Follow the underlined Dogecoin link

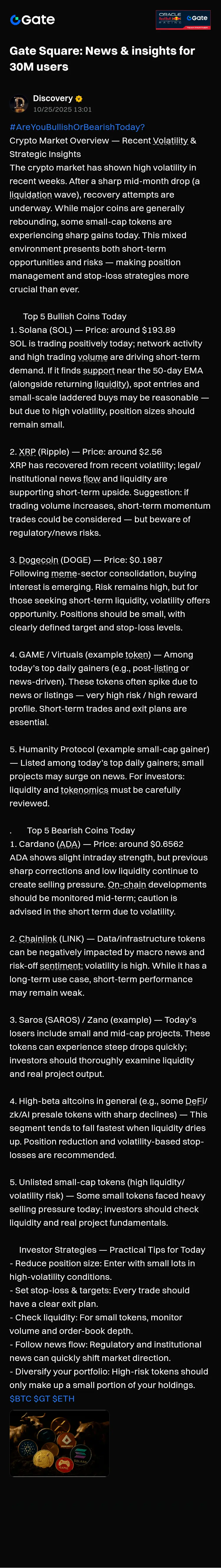[x=39, y=559]
